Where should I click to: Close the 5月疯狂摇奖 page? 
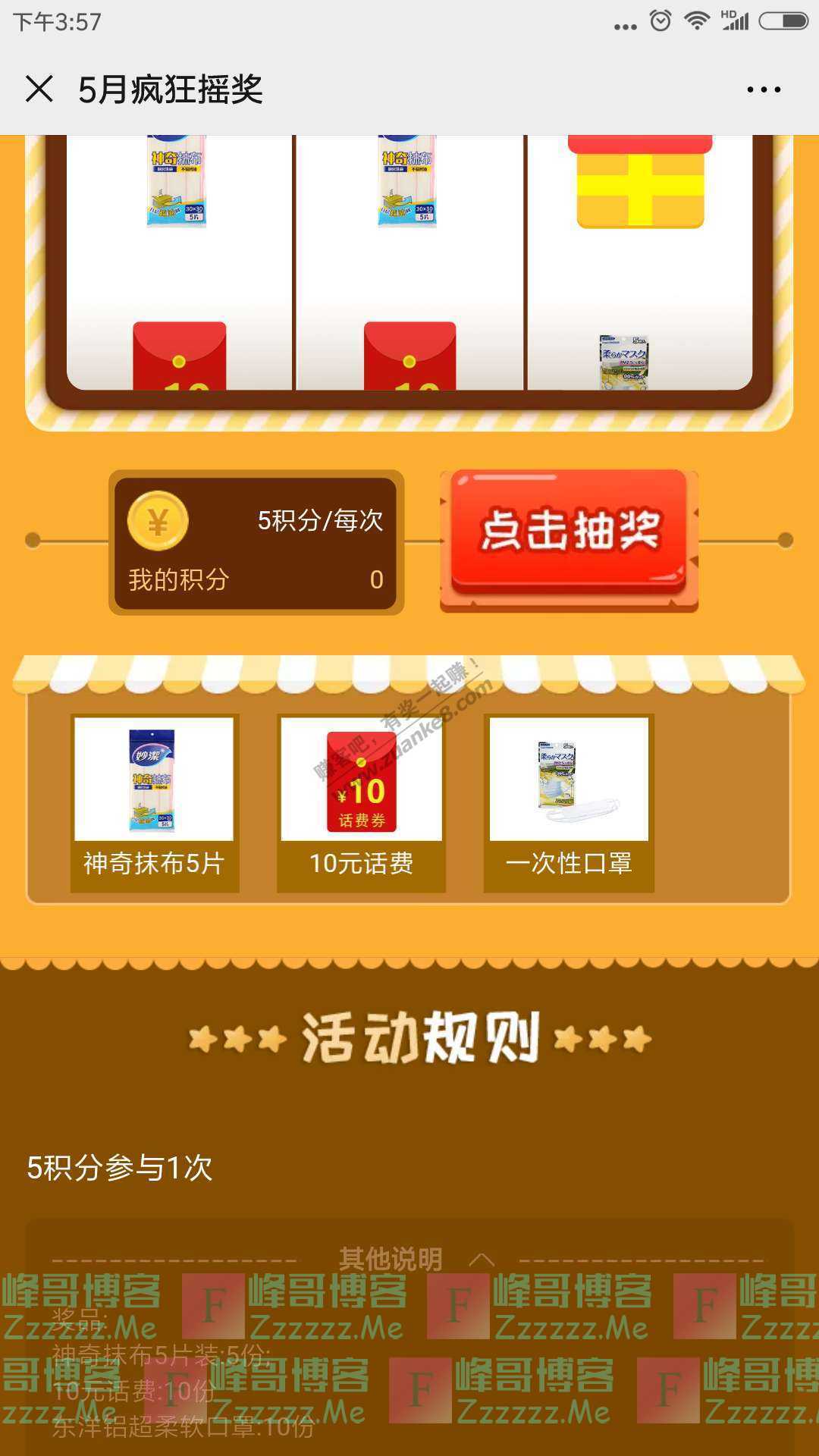point(39,89)
